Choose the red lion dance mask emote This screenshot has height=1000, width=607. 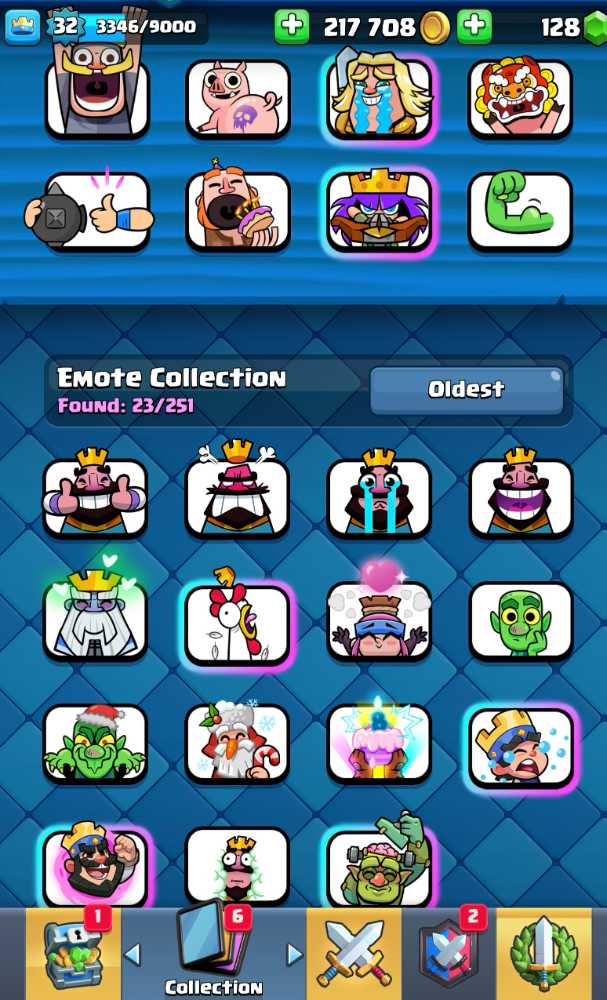click(520, 99)
